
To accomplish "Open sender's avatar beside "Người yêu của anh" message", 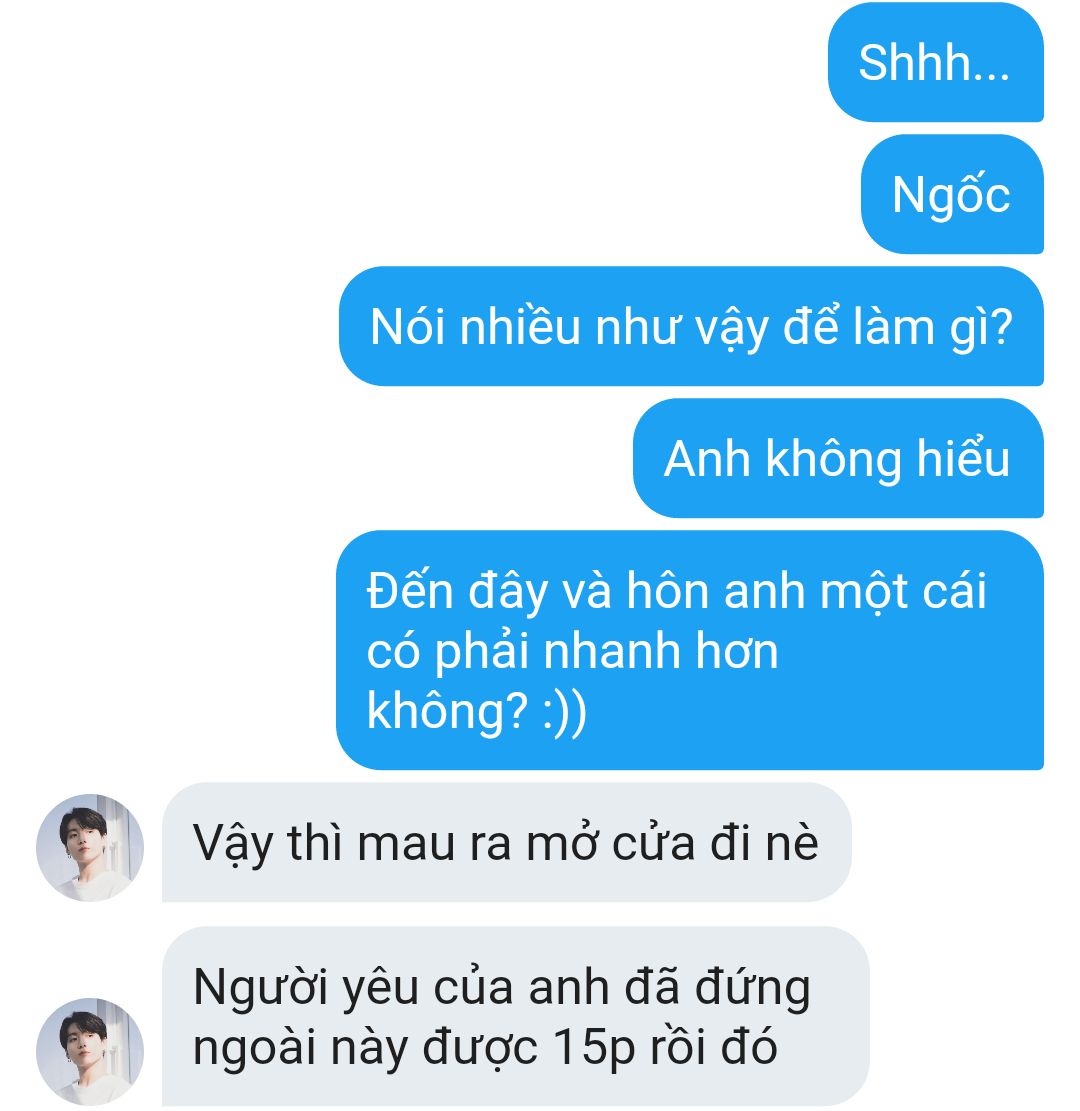I will pyautogui.click(x=90, y=1051).
